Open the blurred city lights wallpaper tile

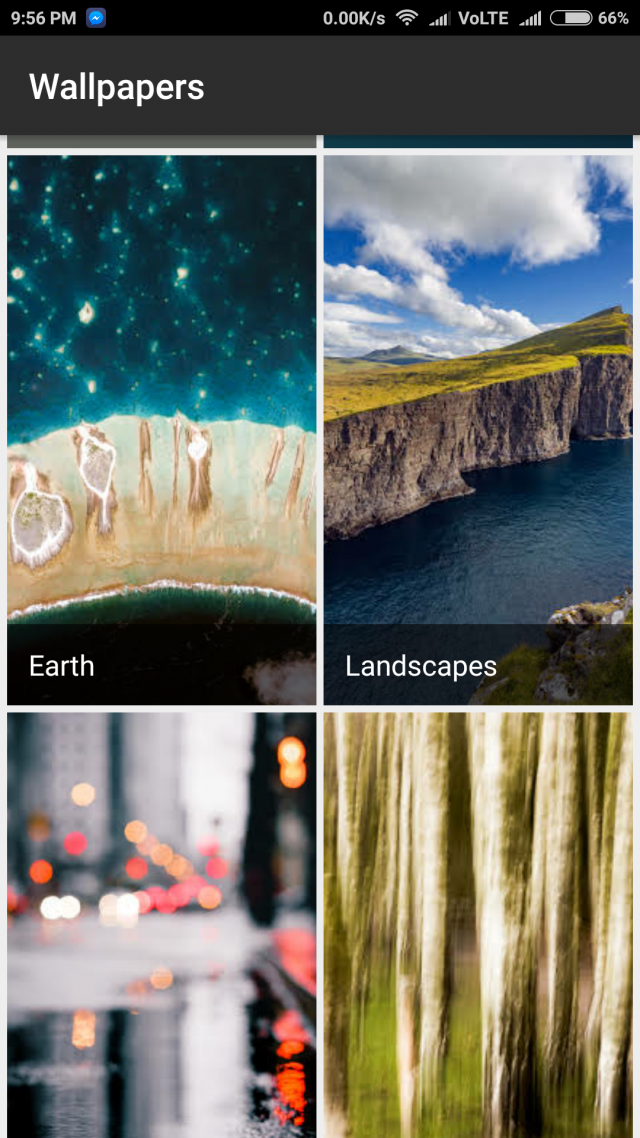(x=162, y=925)
